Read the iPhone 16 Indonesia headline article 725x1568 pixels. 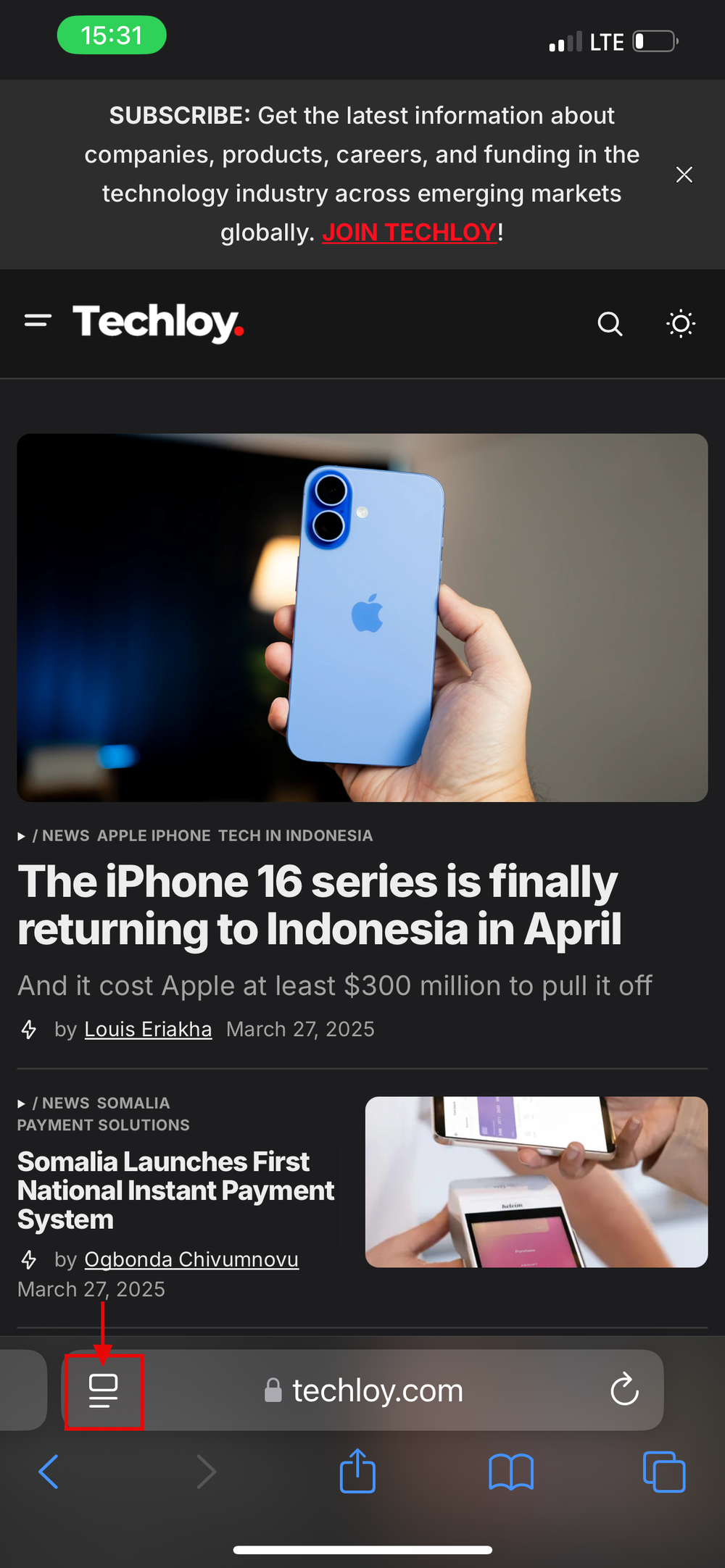319,905
